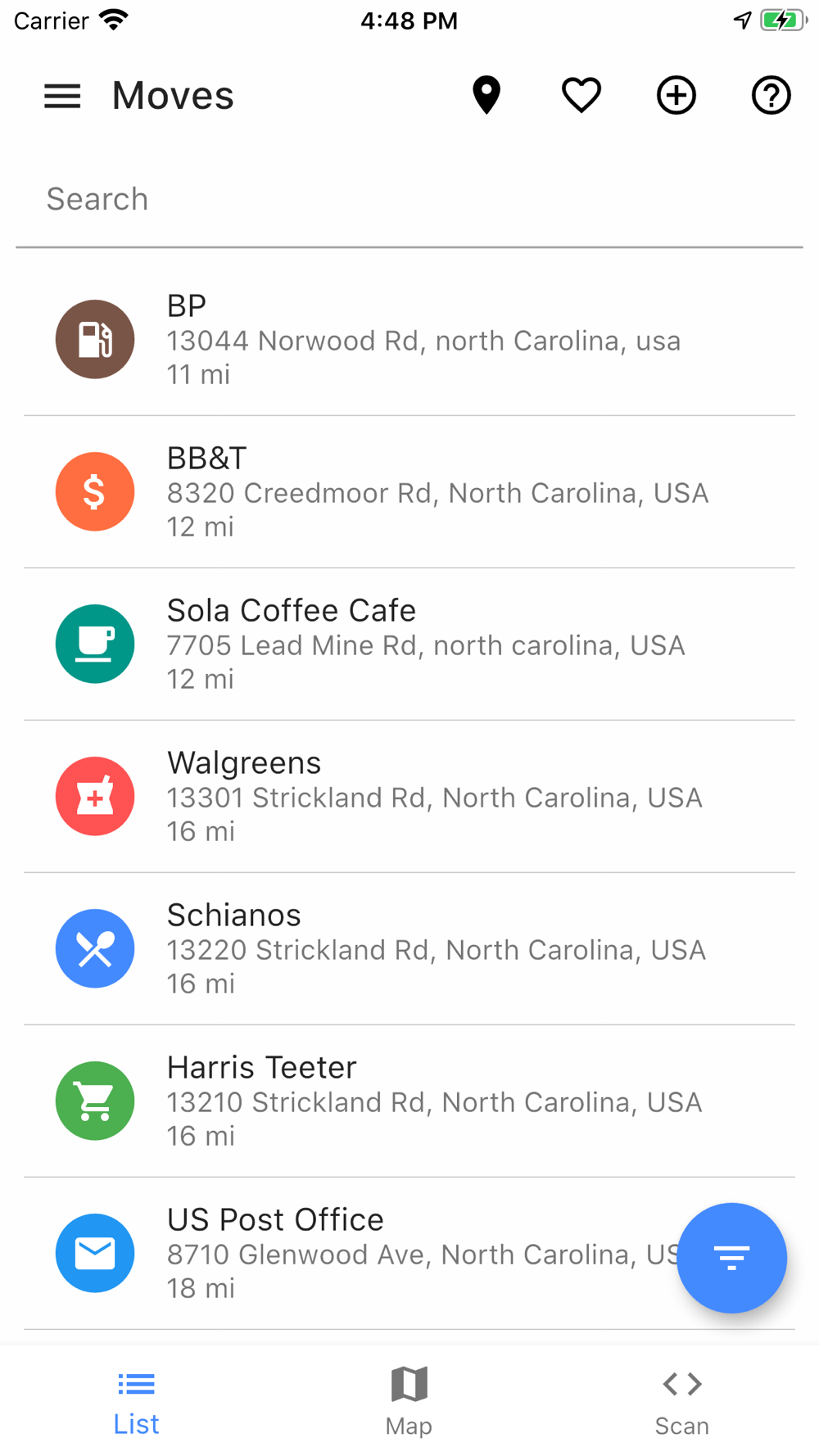Select the BB&T bank row

[409, 492]
